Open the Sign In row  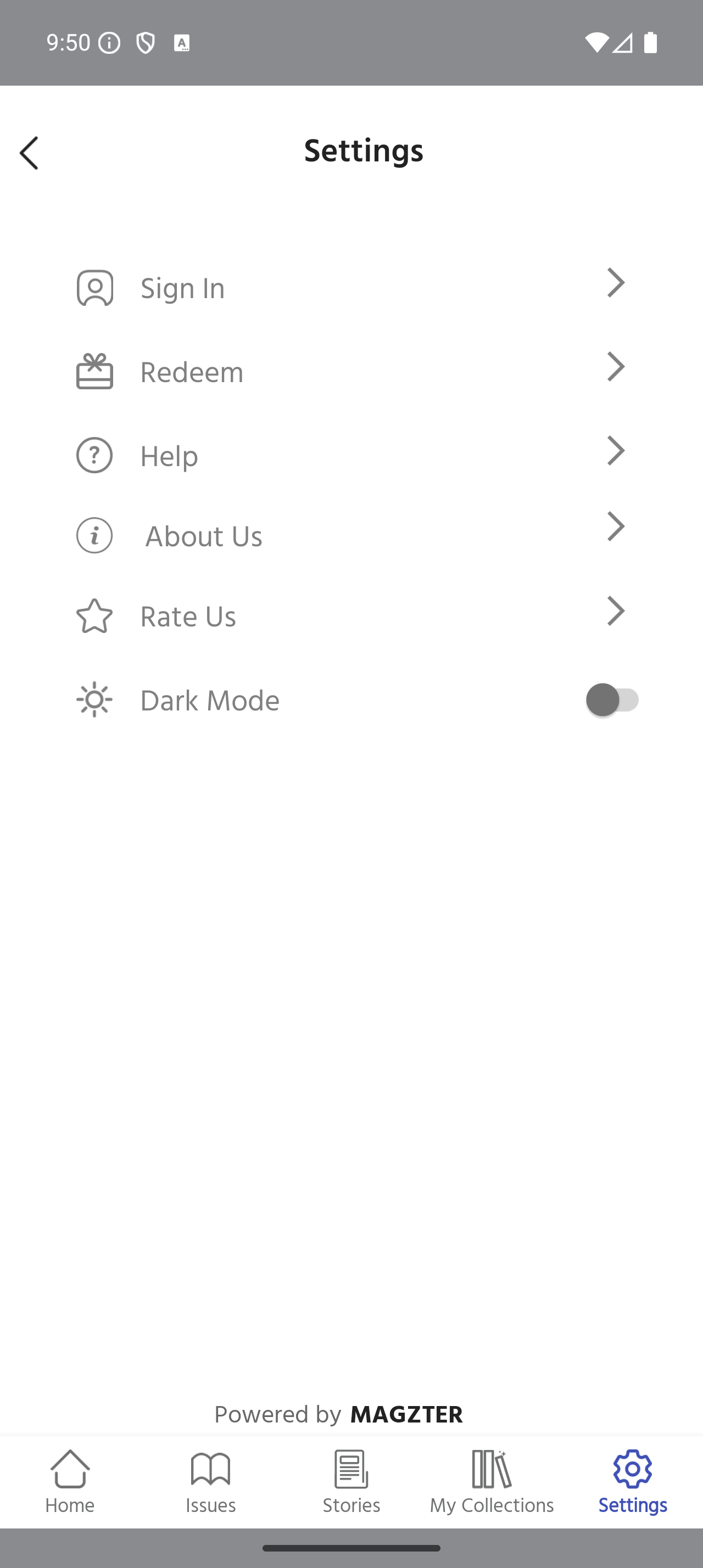[x=351, y=287]
